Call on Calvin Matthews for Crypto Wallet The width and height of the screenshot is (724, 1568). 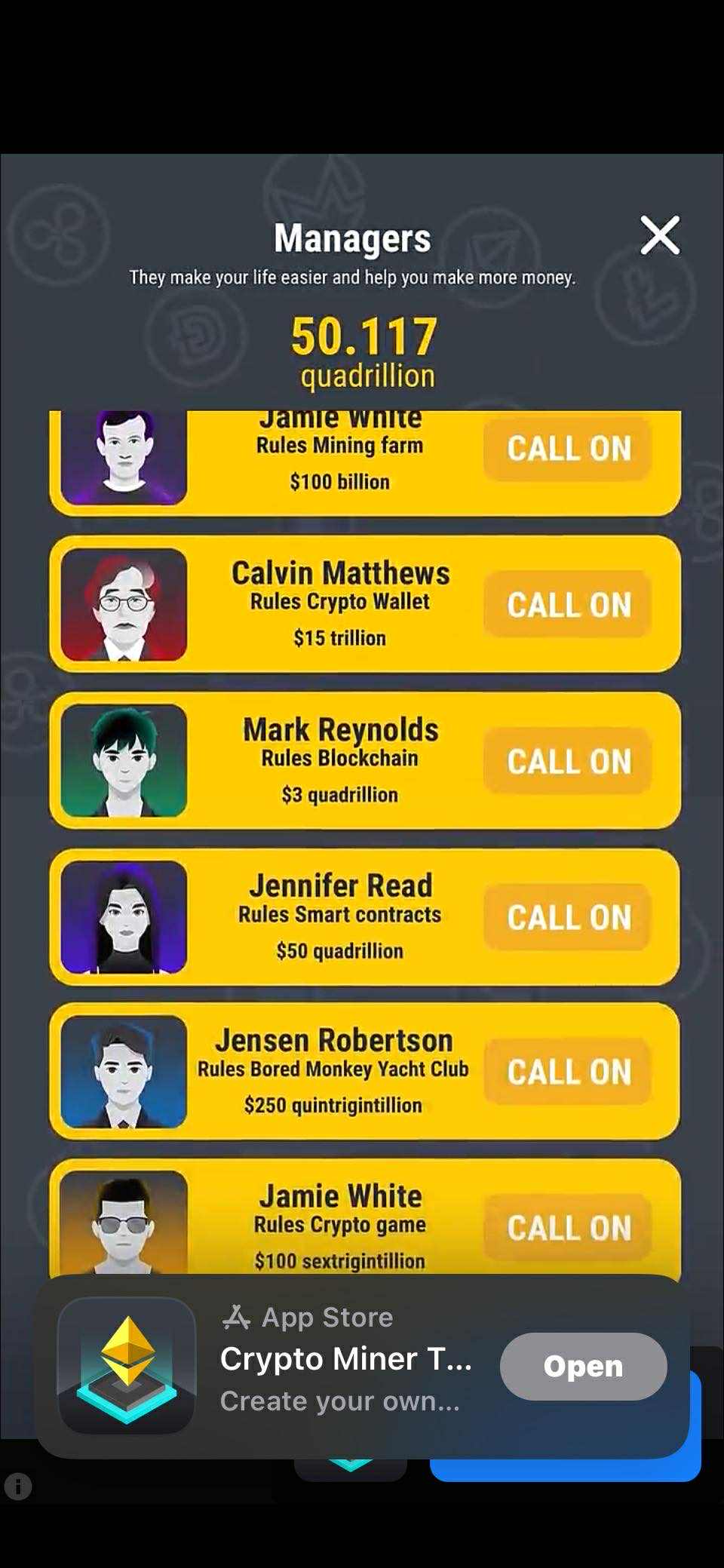tap(568, 605)
